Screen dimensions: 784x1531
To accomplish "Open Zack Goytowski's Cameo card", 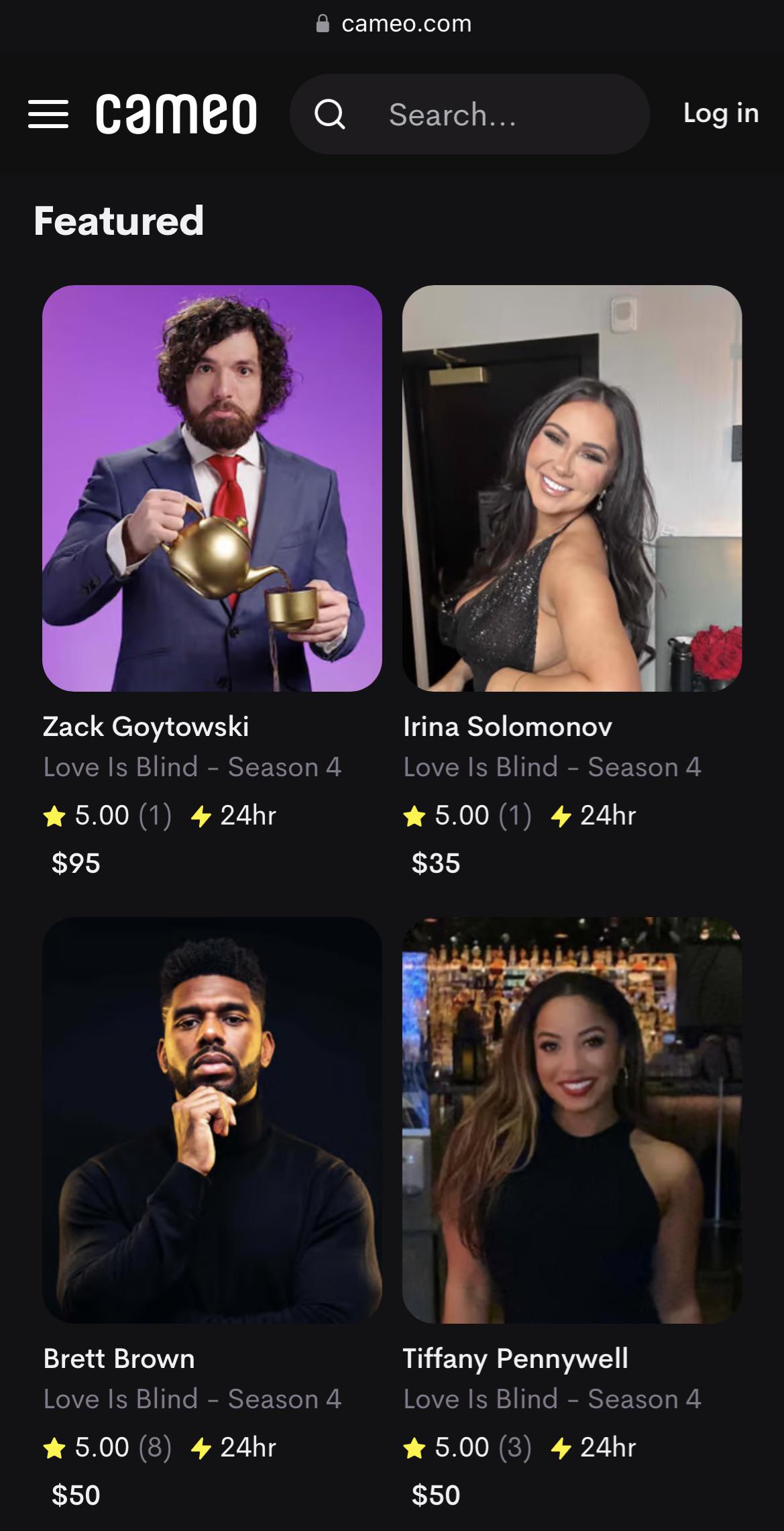I will 212,488.
